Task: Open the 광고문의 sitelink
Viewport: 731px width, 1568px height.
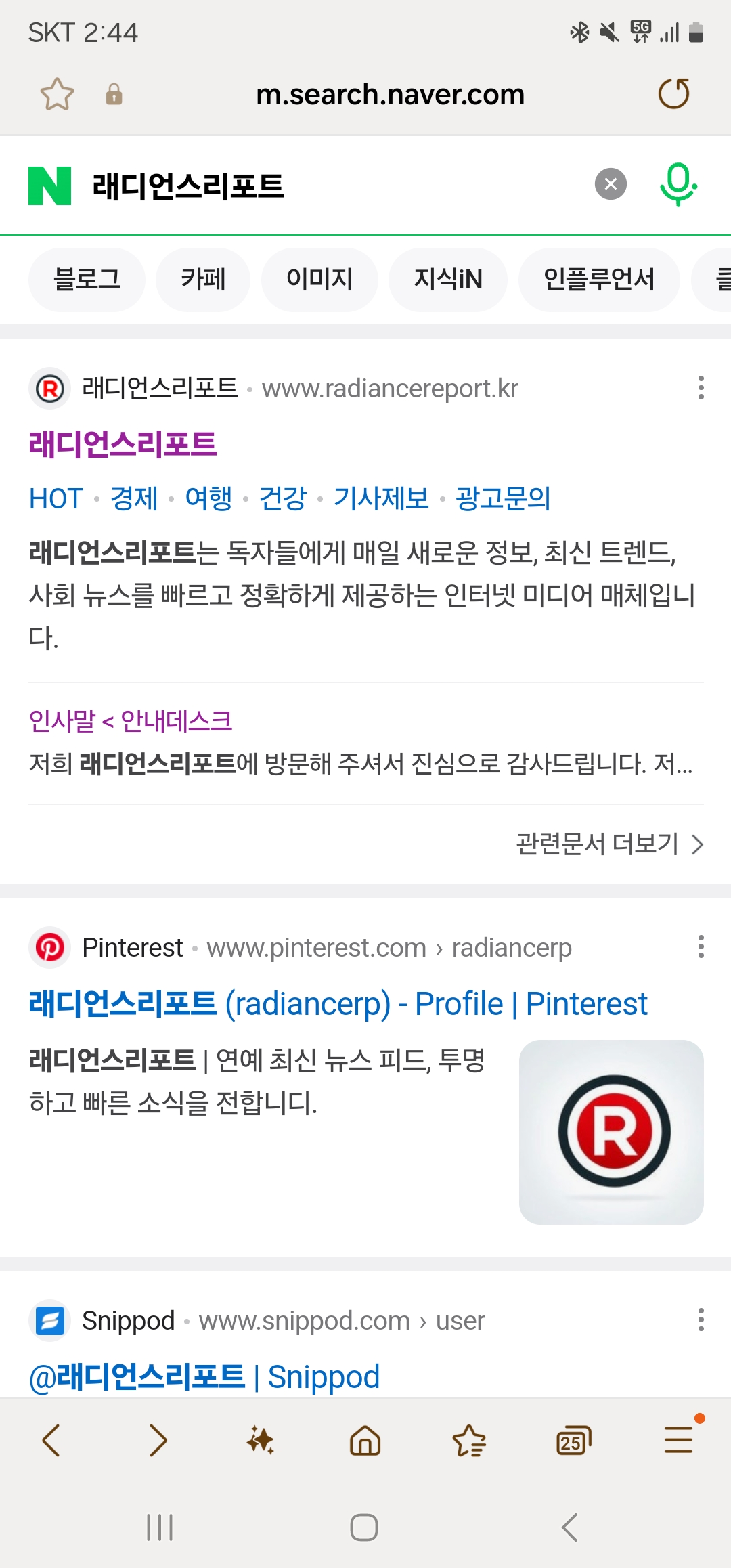Action: tap(503, 499)
